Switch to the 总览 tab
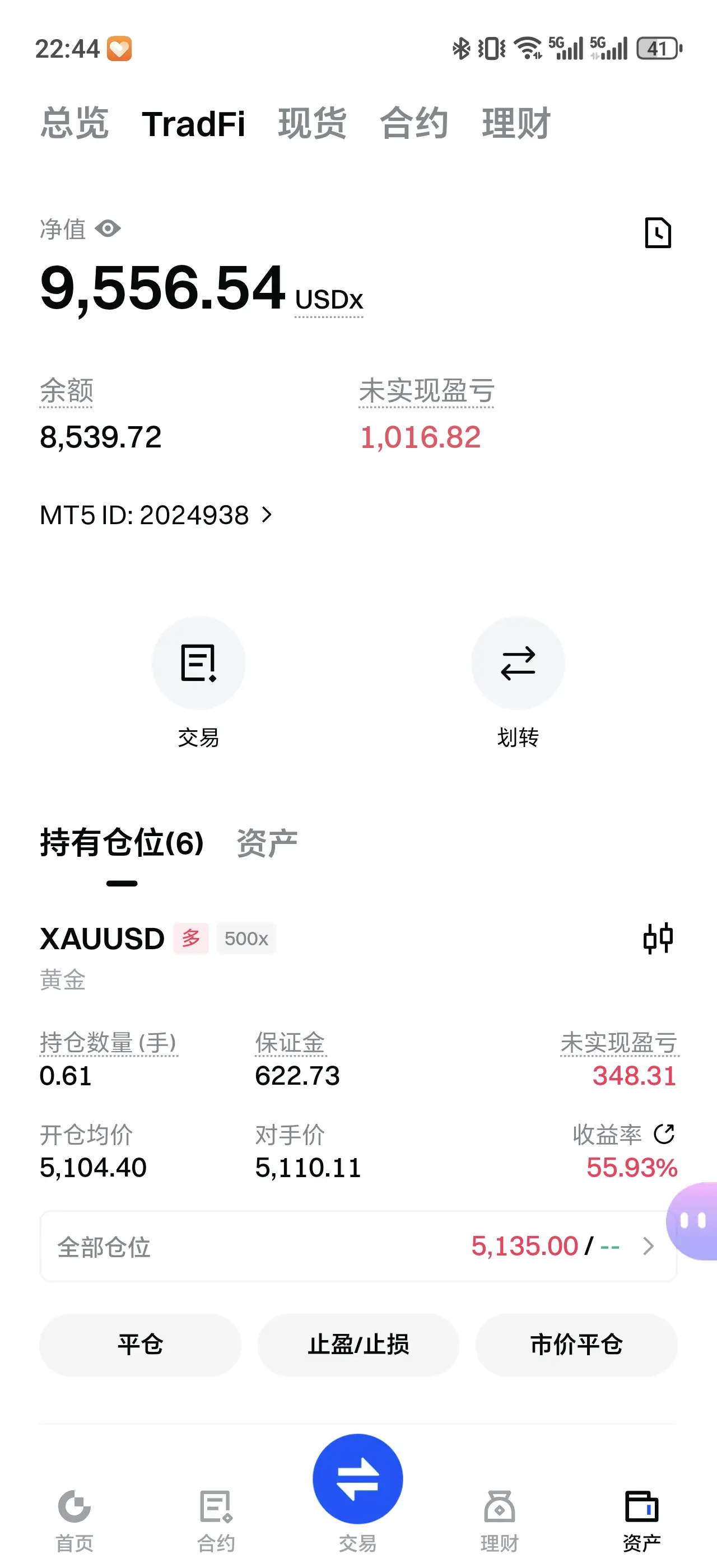 click(75, 124)
